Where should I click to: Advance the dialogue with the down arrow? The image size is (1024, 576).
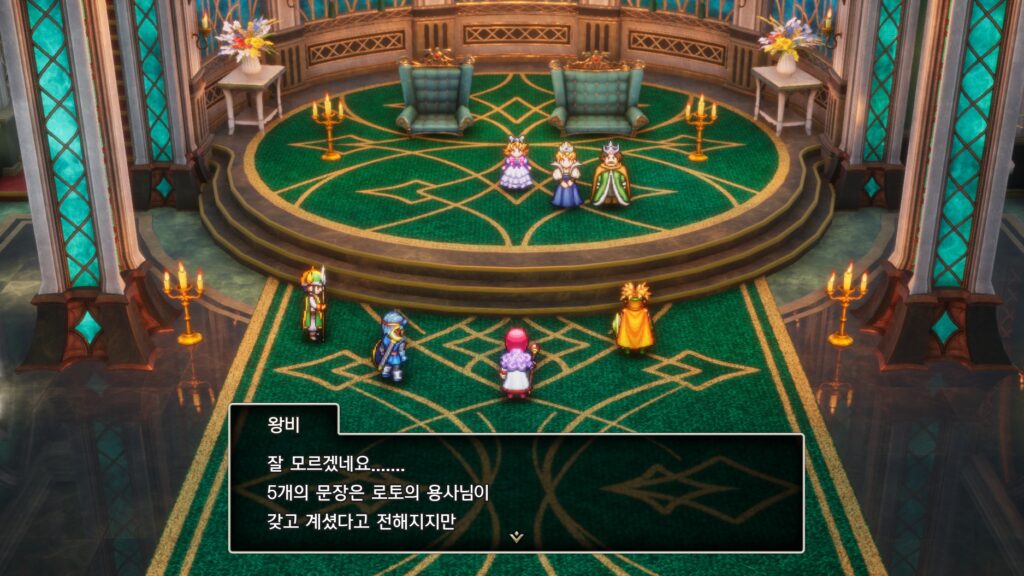click(516, 537)
